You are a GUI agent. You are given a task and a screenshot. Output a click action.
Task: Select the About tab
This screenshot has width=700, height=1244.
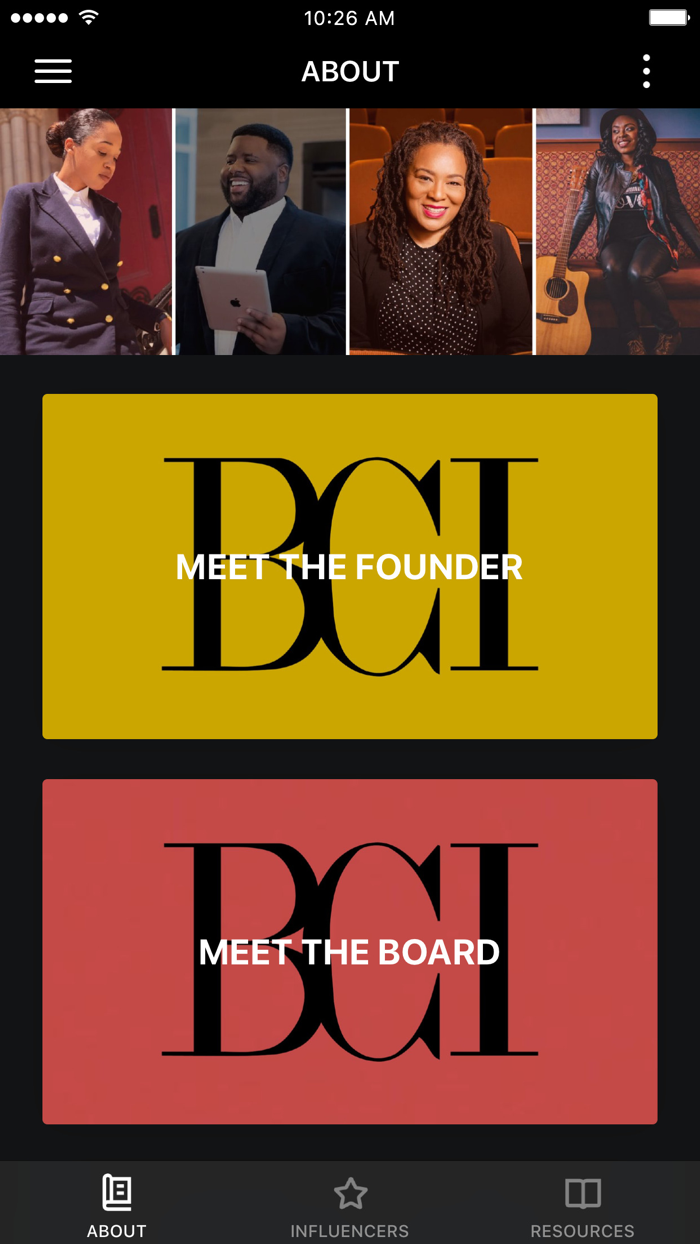(116, 1204)
